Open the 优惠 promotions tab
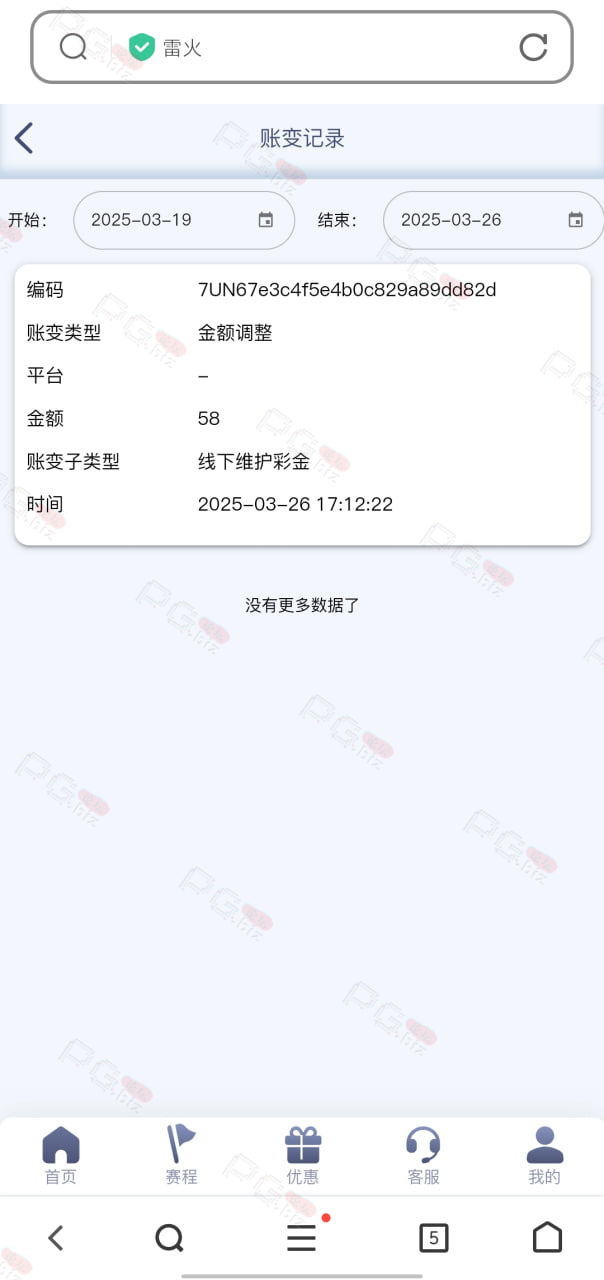Image resolution: width=604 pixels, height=1280 pixels. pyautogui.click(x=302, y=1156)
